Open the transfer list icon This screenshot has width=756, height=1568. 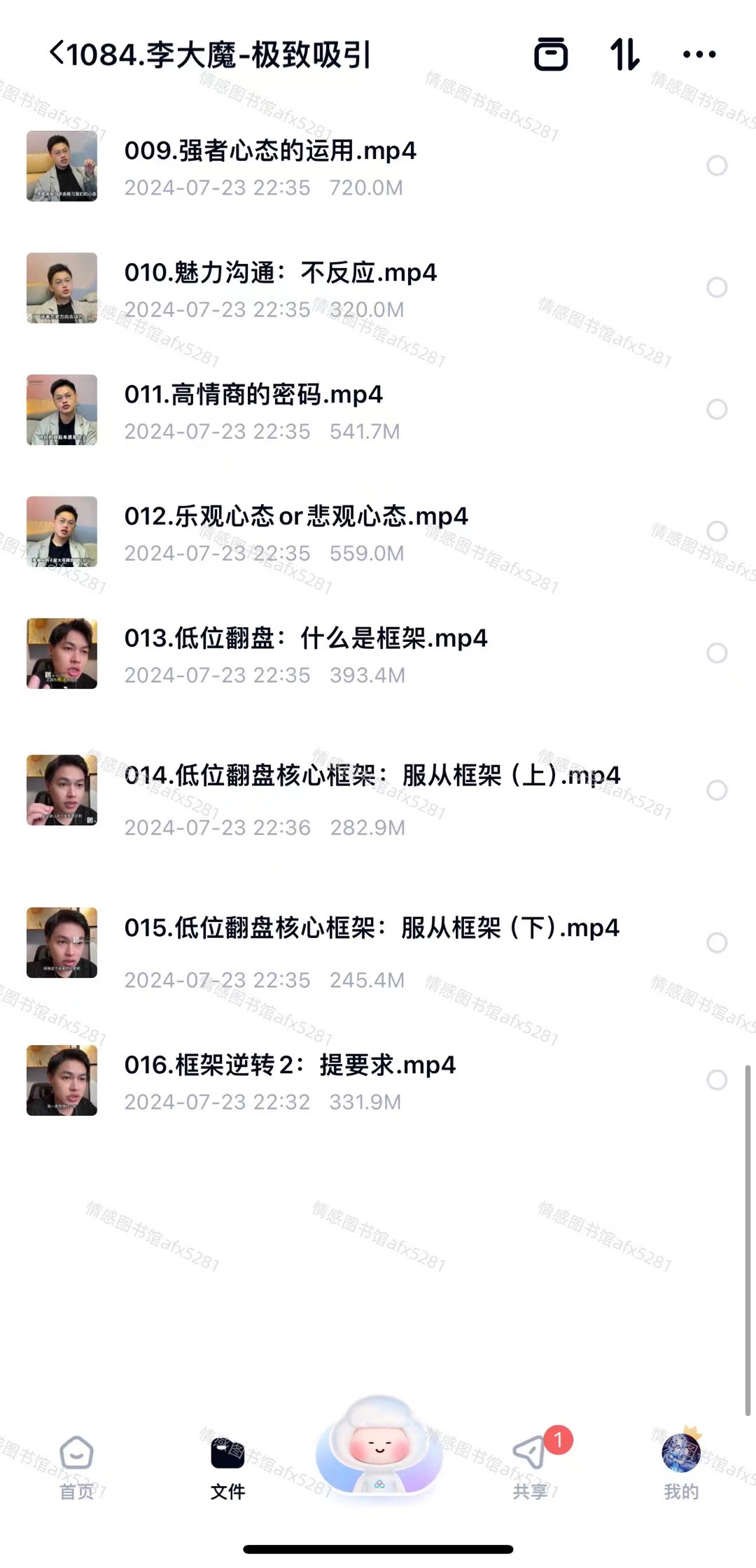[x=551, y=54]
